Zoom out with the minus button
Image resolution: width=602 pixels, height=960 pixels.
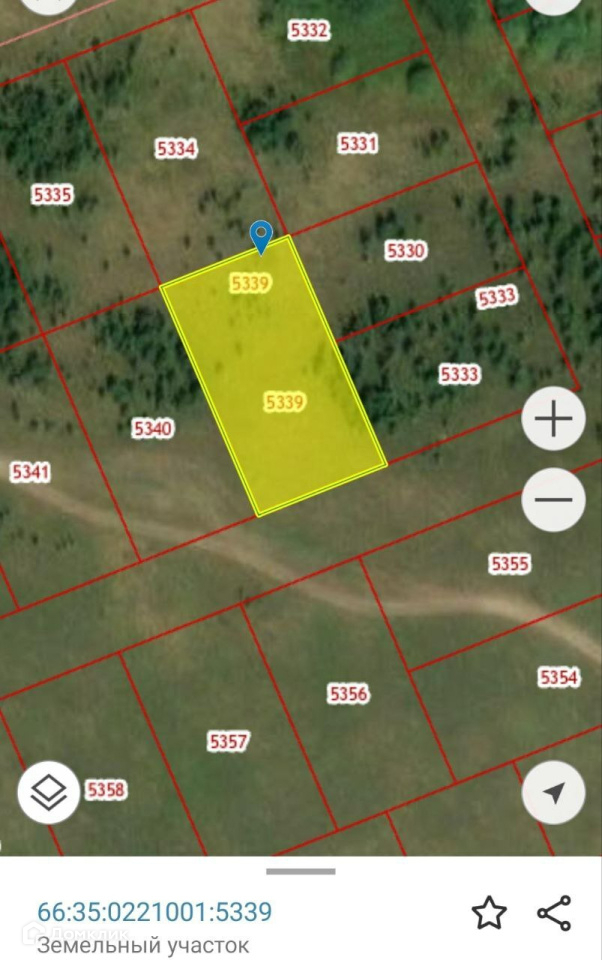point(553,500)
